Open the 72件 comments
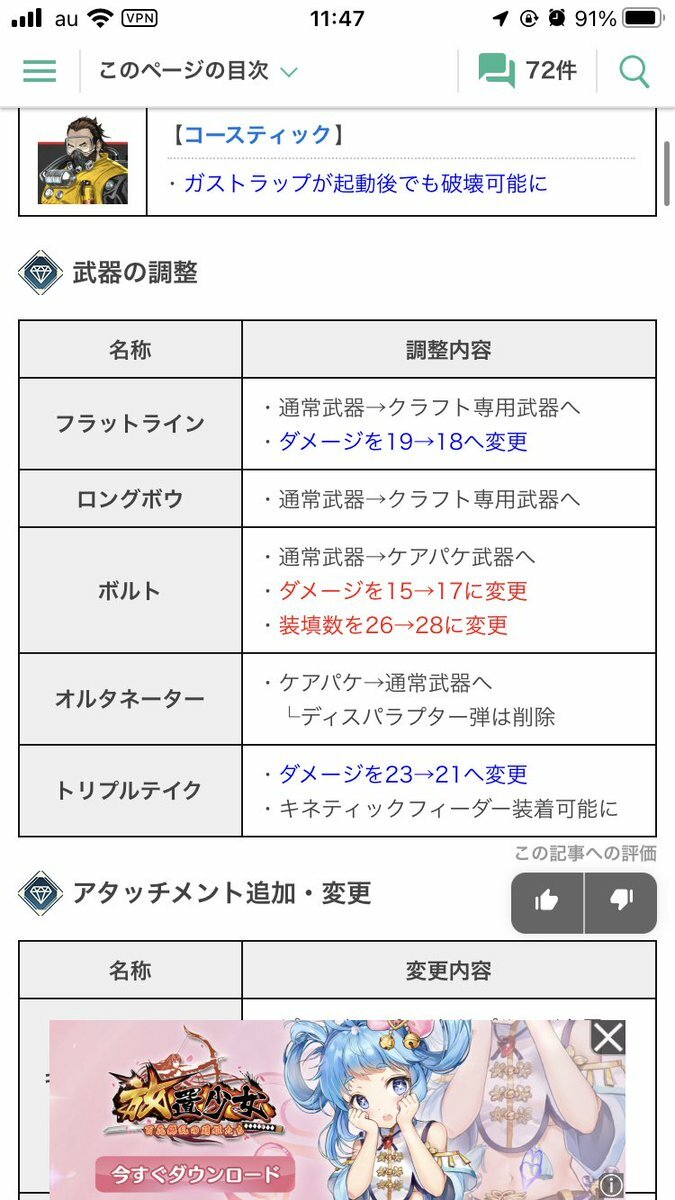The width and height of the screenshot is (675, 1200). [x=527, y=71]
